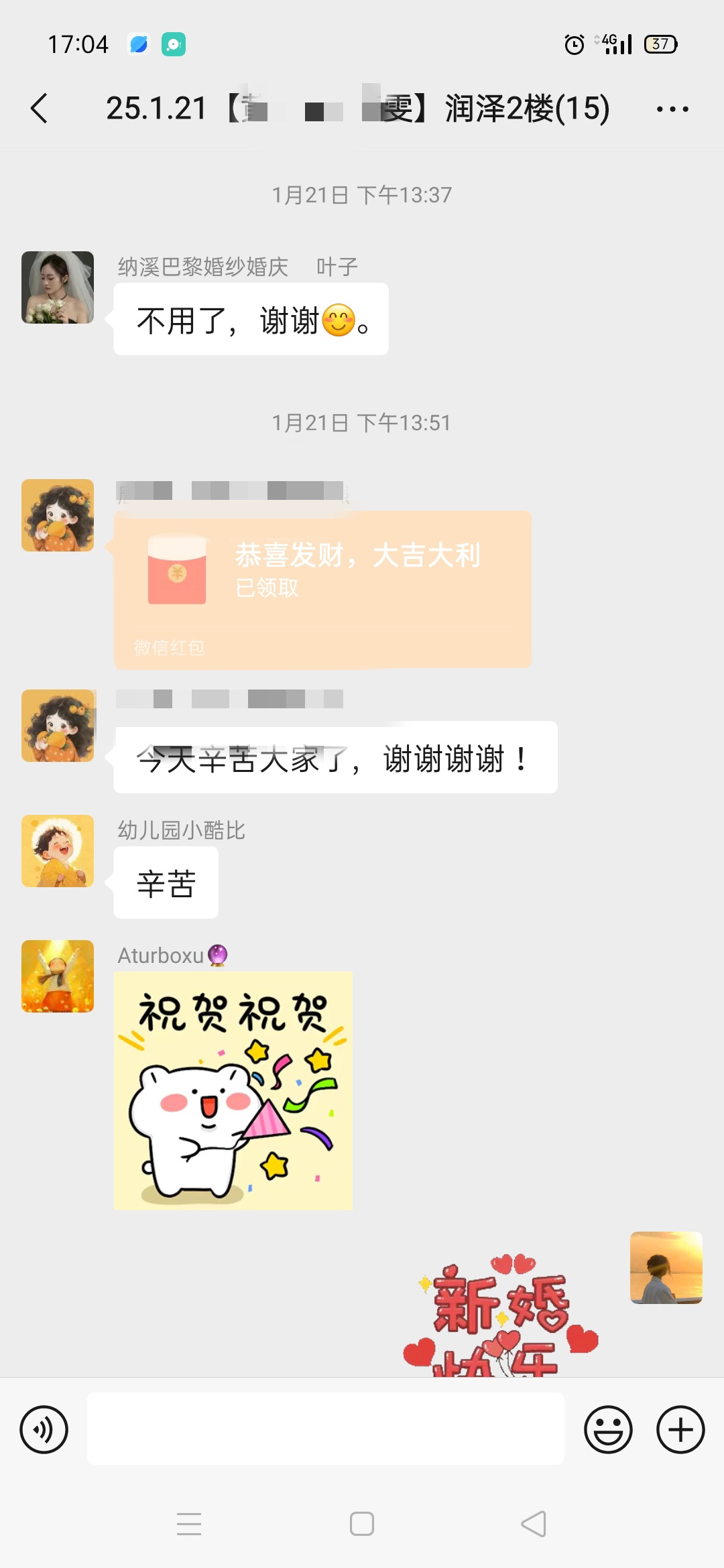Open my own avatar beside the sticker
The width and height of the screenshot is (724, 1568).
(x=666, y=1268)
